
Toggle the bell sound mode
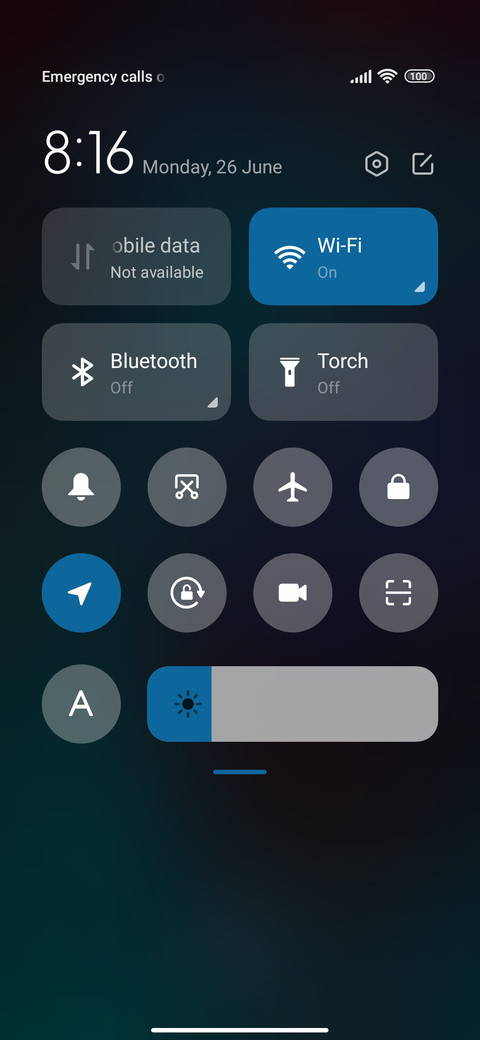pyautogui.click(x=82, y=488)
